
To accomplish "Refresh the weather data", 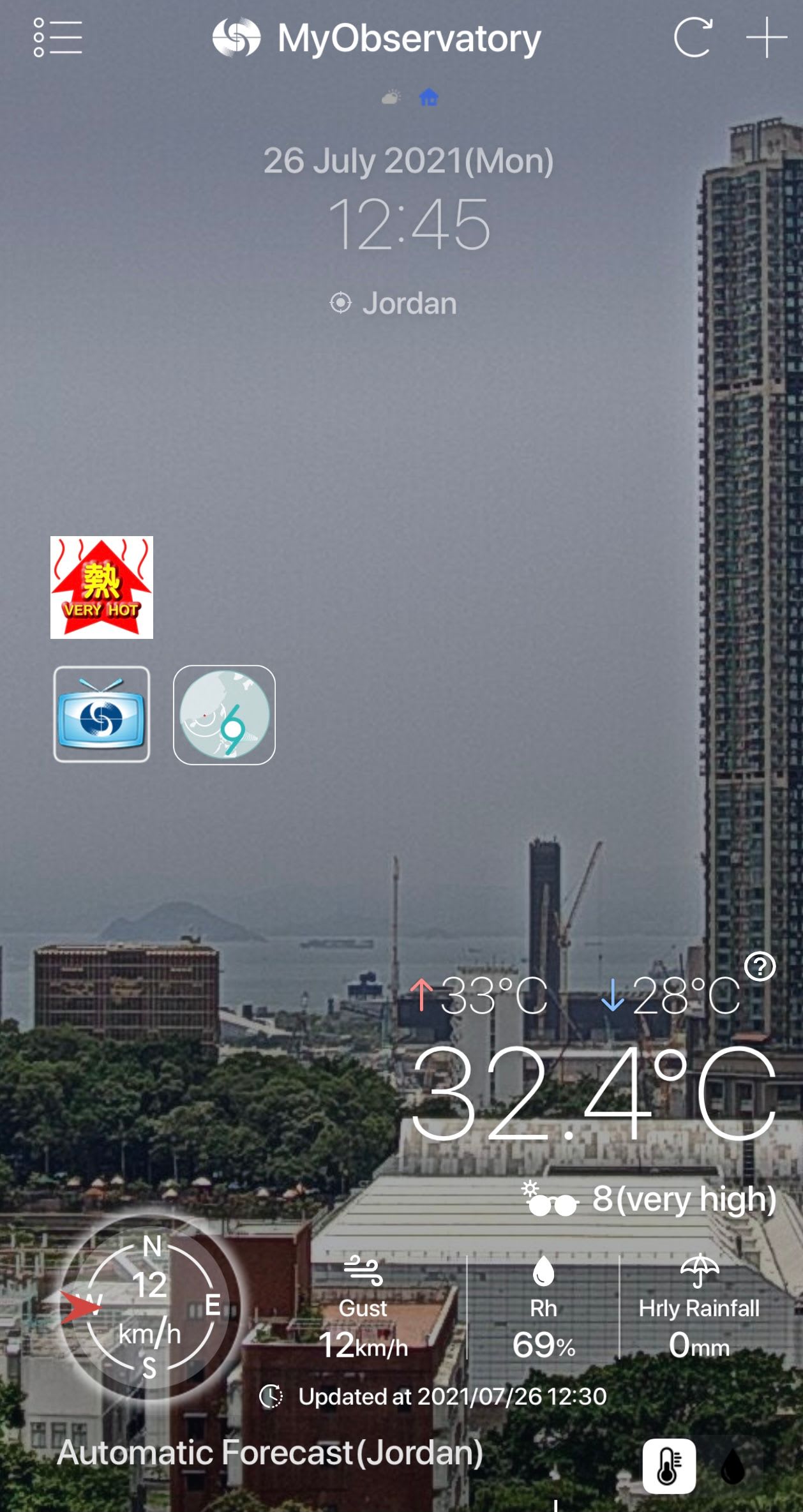I will pyautogui.click(x=693, y=38).
